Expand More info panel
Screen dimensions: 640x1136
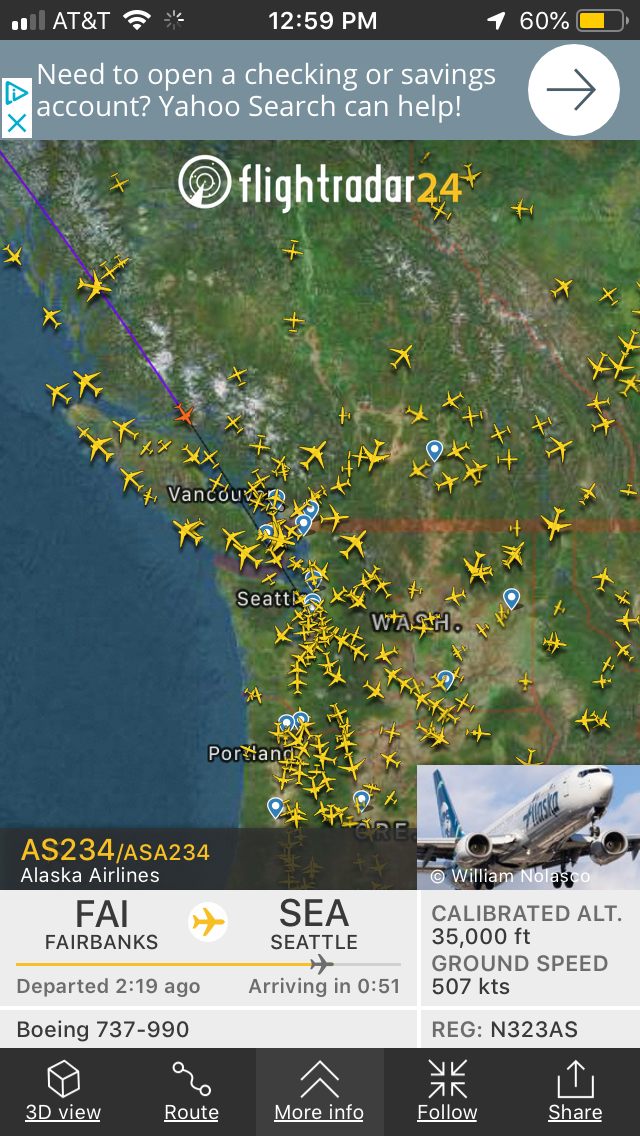[x=319, y=1091]
